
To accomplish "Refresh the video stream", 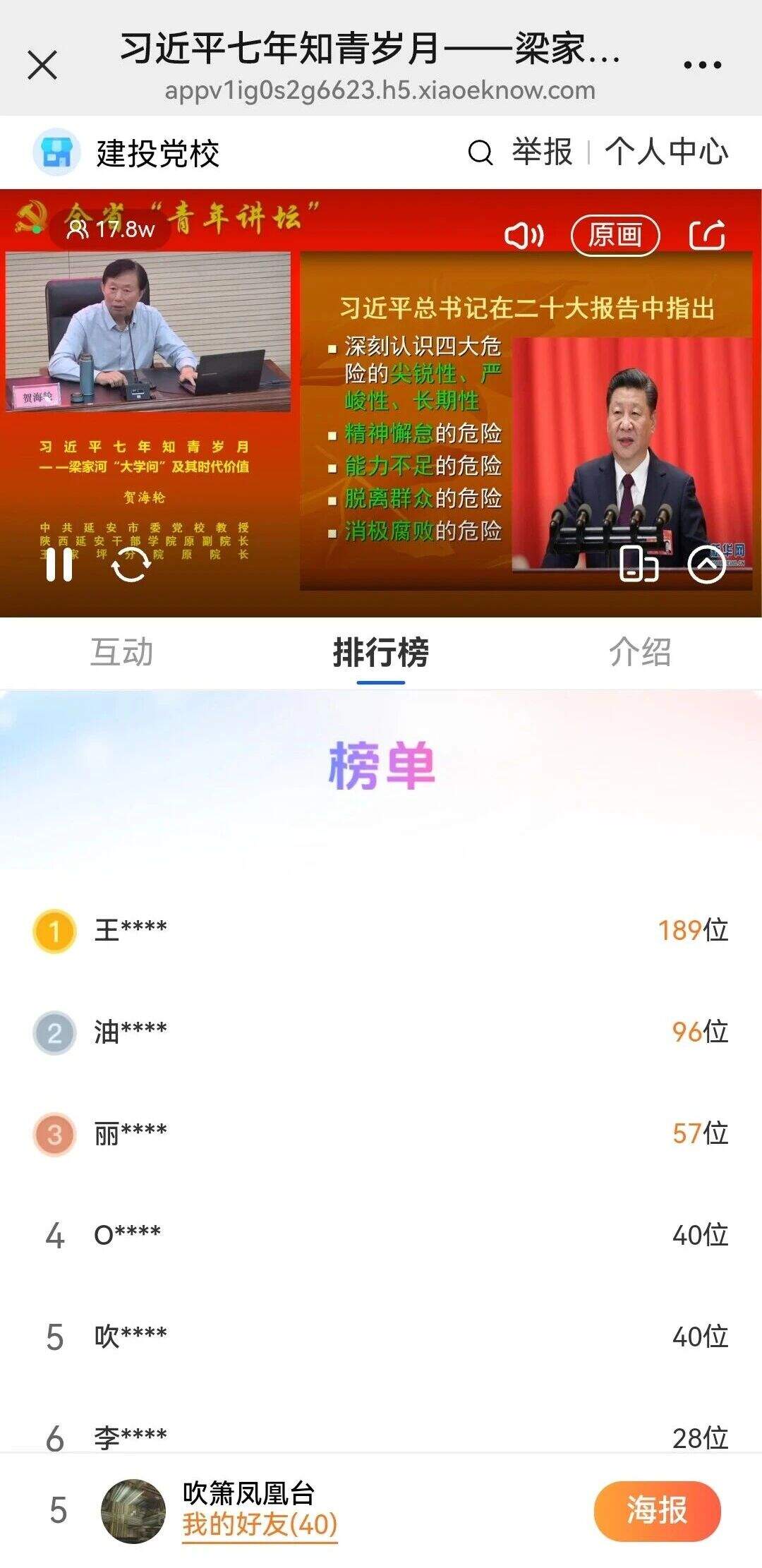I will (131, 565).
